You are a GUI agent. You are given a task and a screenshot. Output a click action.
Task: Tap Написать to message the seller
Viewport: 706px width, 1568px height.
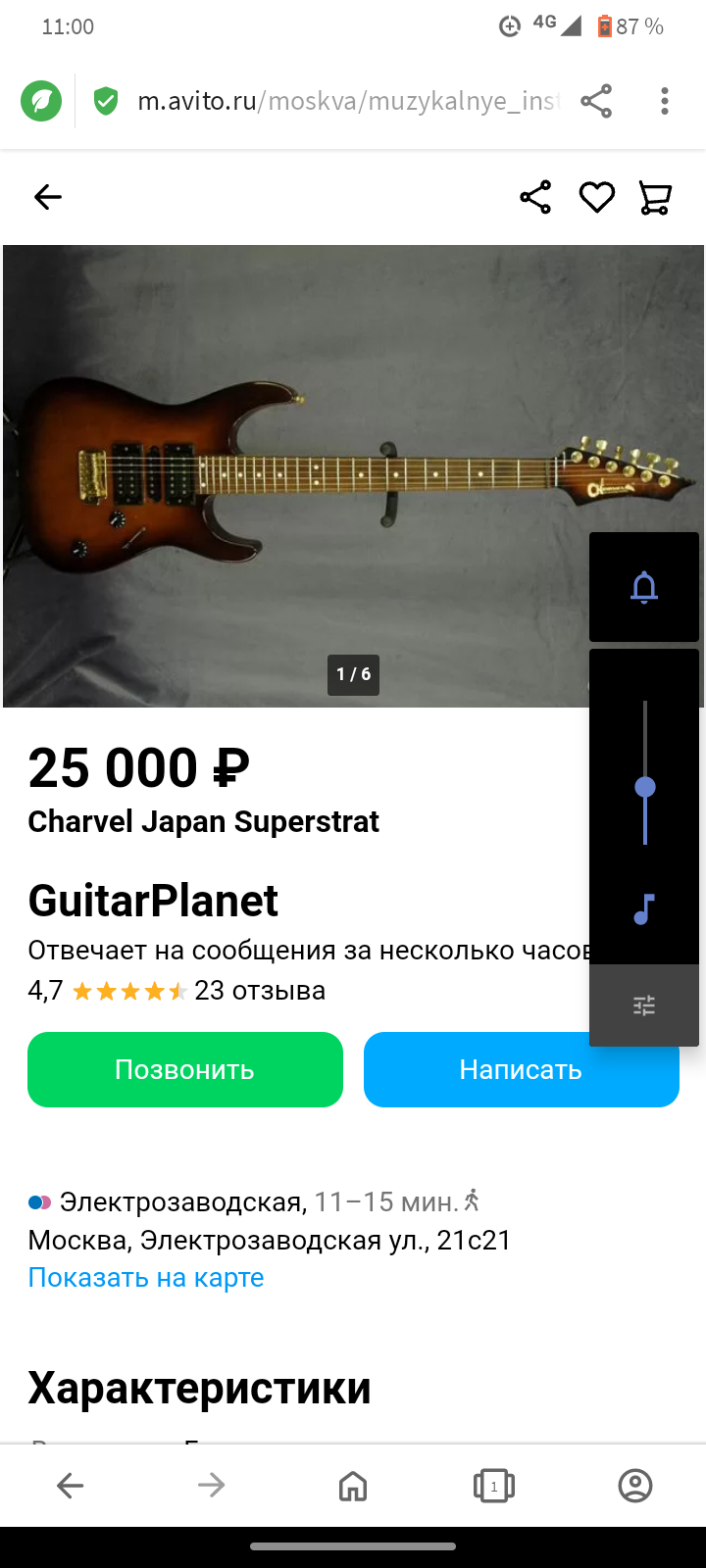521,1069
